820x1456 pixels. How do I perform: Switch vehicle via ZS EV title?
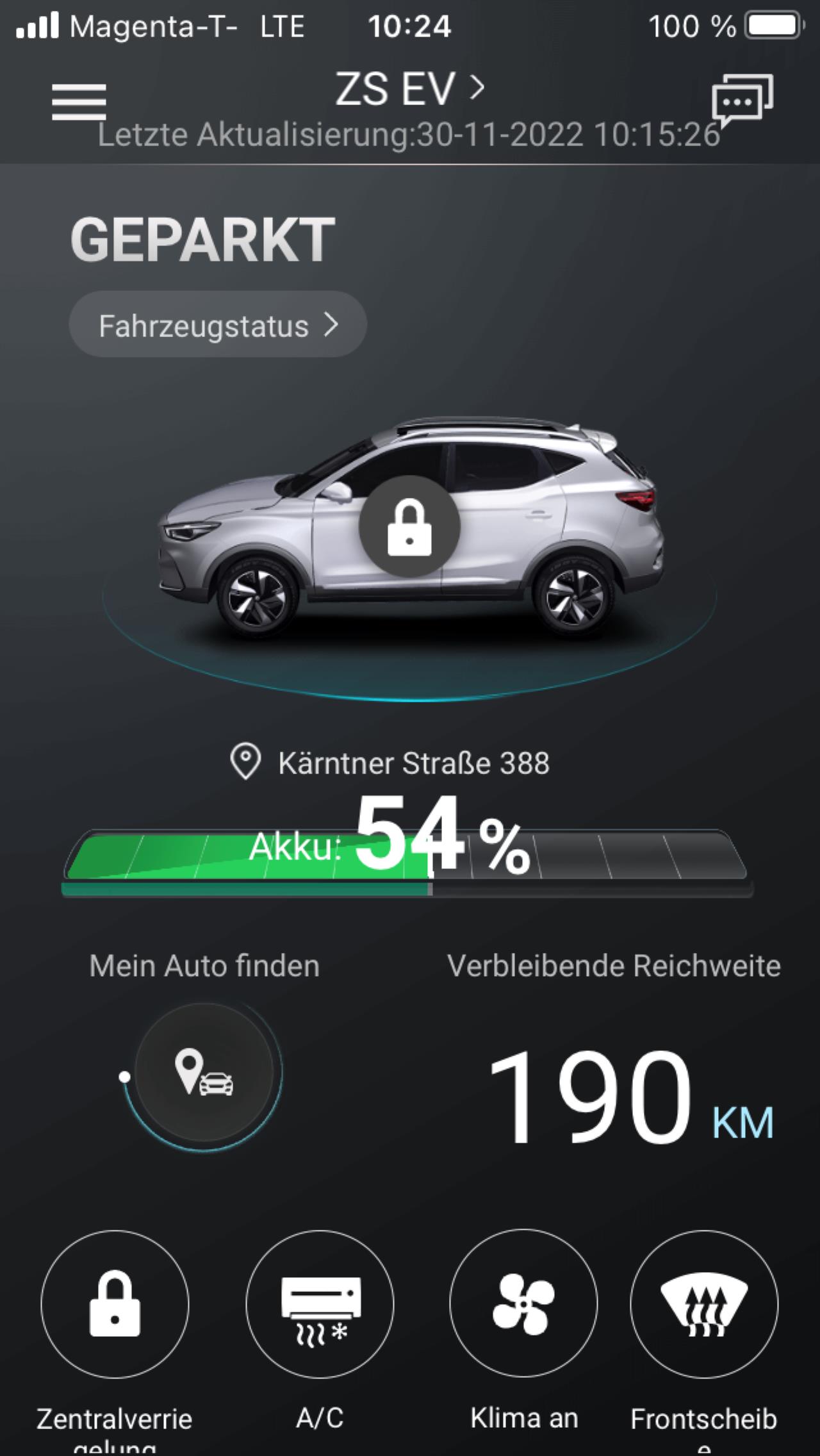[410, 89]
